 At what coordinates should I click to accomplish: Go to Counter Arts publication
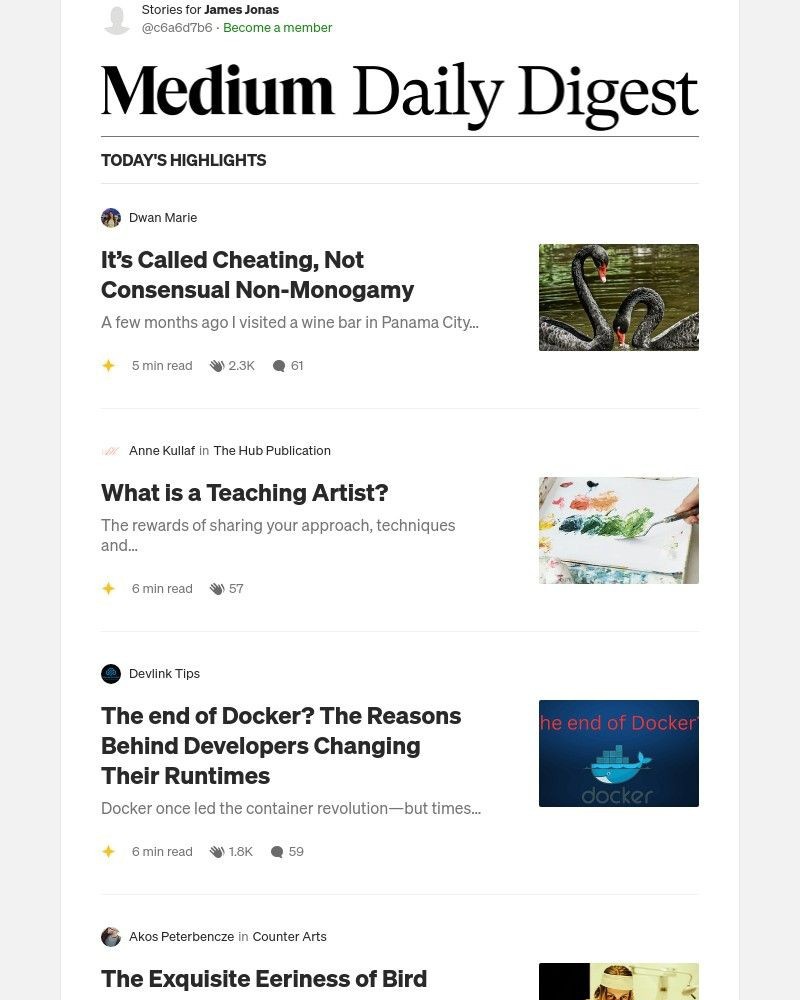(289, 937)
